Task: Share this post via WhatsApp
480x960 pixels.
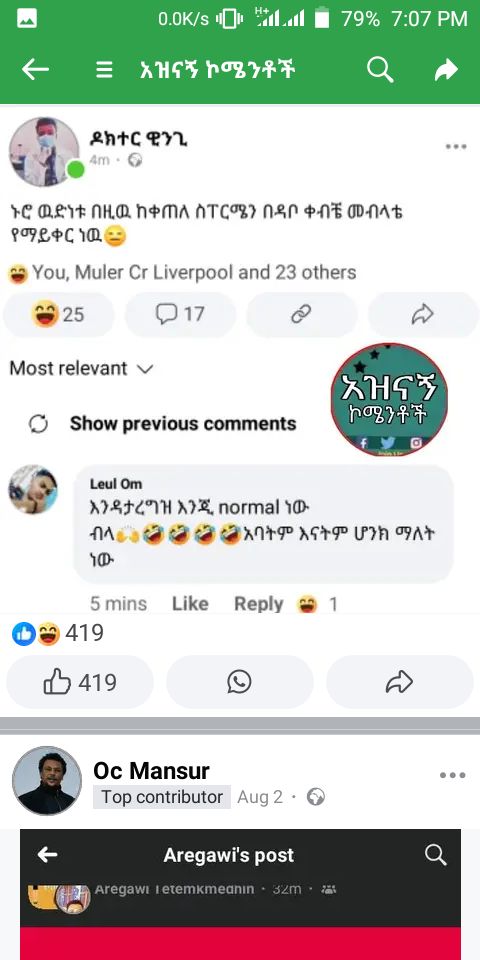Action: click(239, 682)
